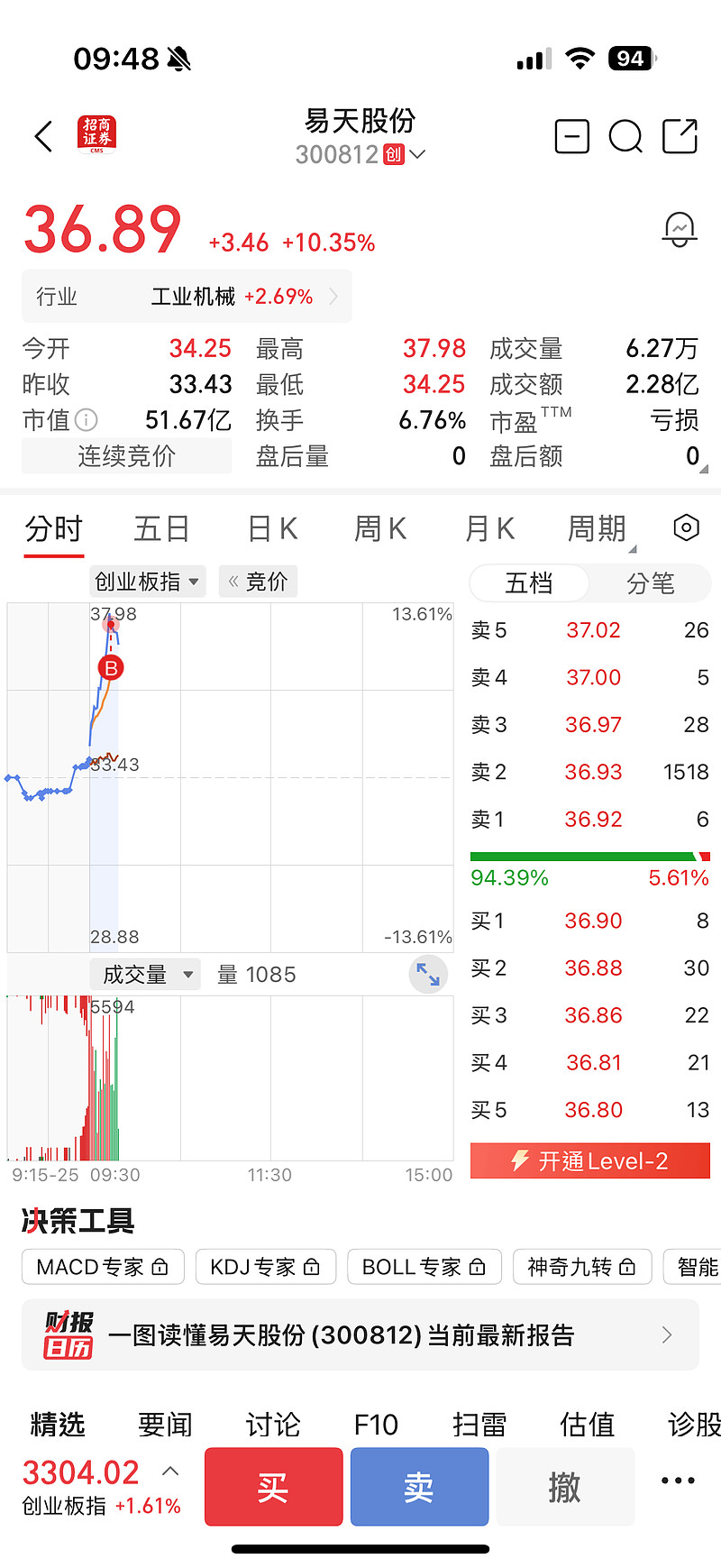The width and height of the screenshot is (721, 1568).
Task: Expand the 创业板指 overlay dropdown
Action: pyautogui.click(x=148, y=582)
